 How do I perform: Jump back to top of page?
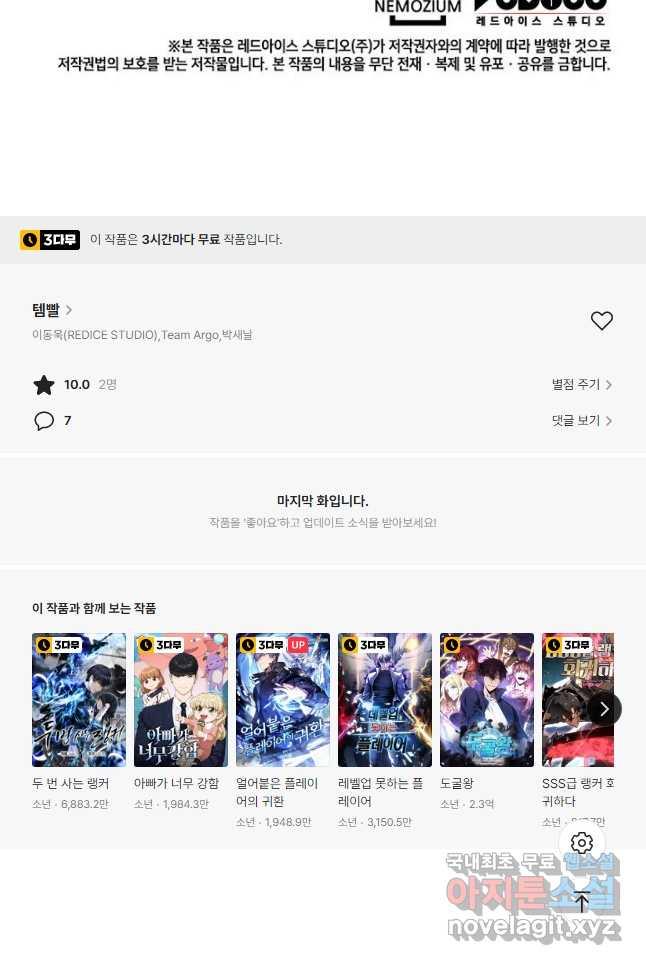[582, 902]
